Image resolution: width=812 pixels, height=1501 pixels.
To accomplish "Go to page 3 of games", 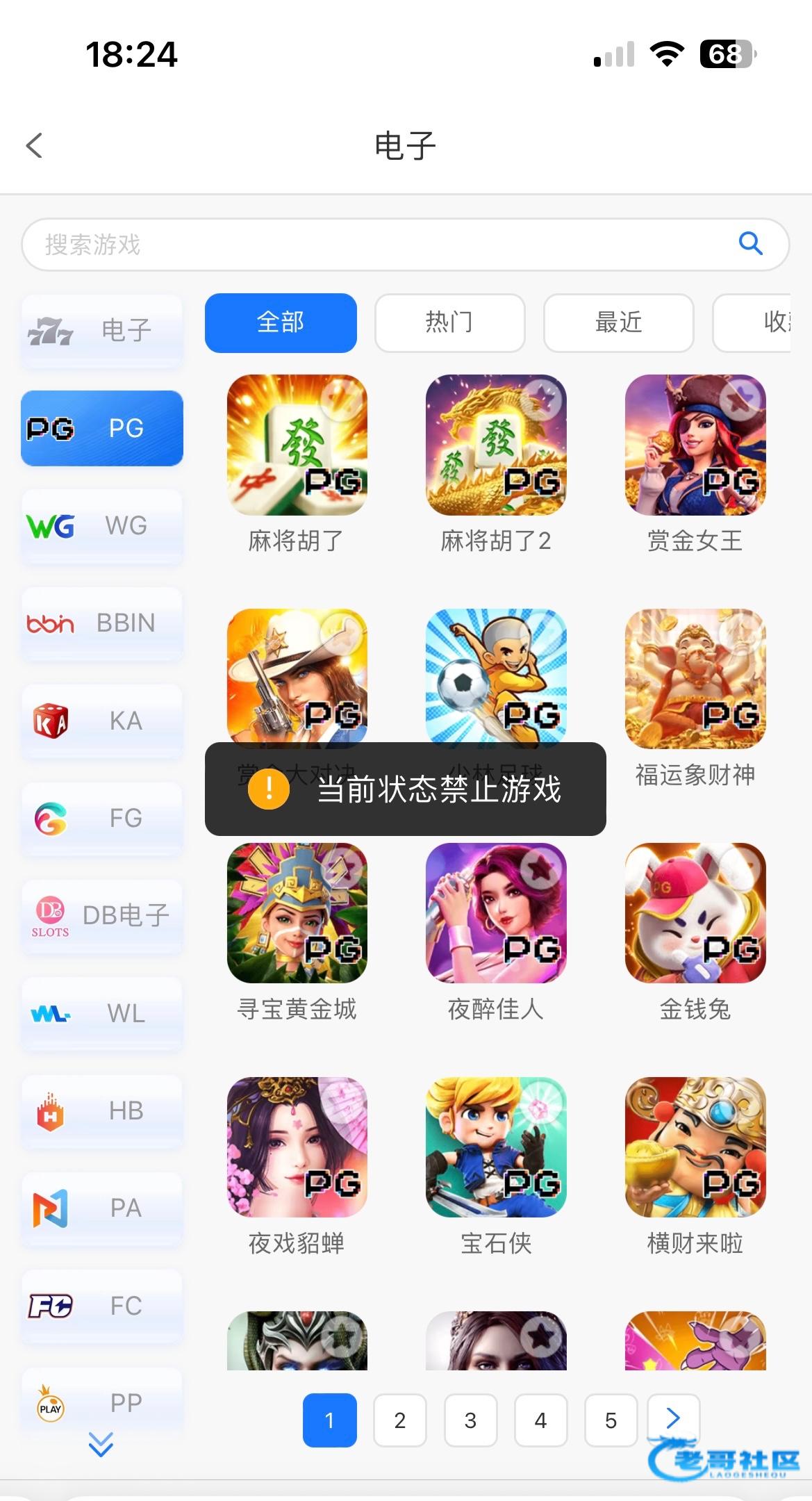I will click(x=470, y=1420).
